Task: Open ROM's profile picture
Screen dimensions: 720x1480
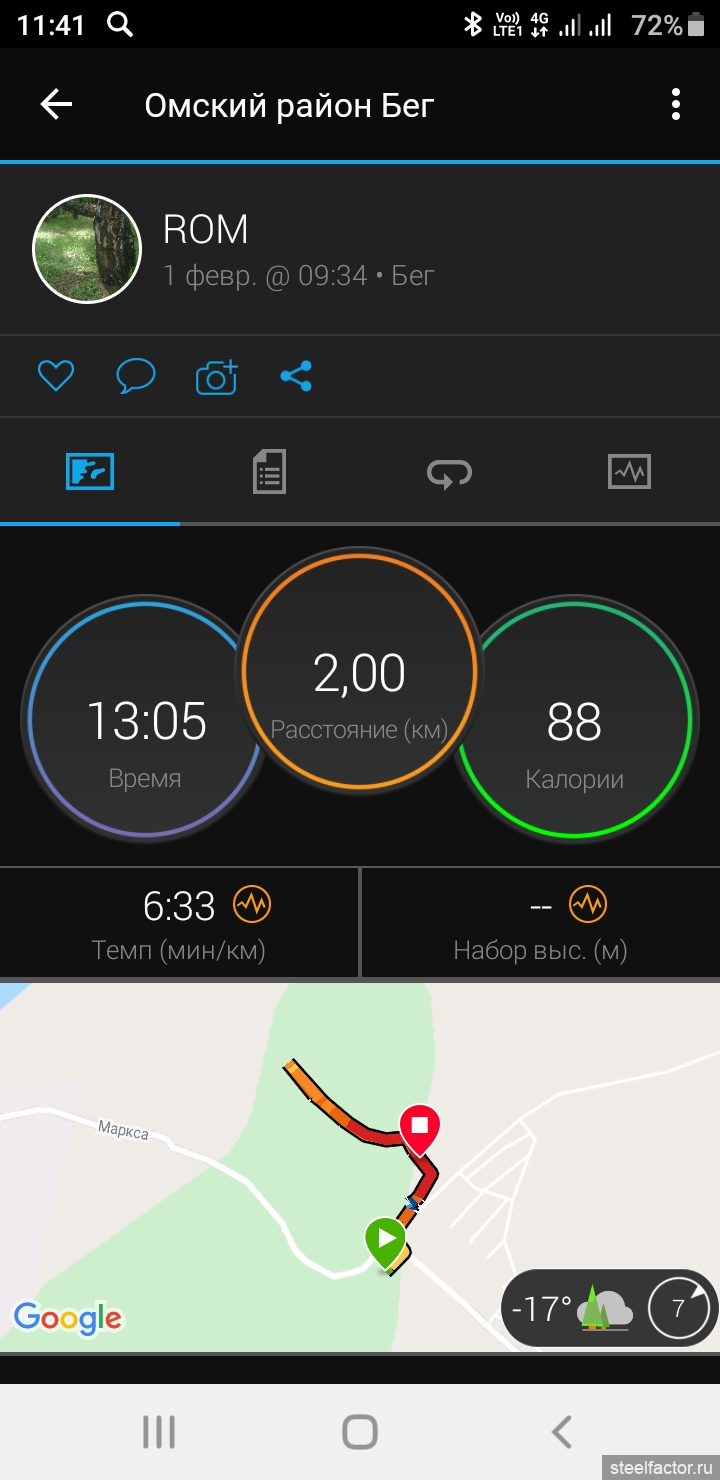Action: click(87, 249)
